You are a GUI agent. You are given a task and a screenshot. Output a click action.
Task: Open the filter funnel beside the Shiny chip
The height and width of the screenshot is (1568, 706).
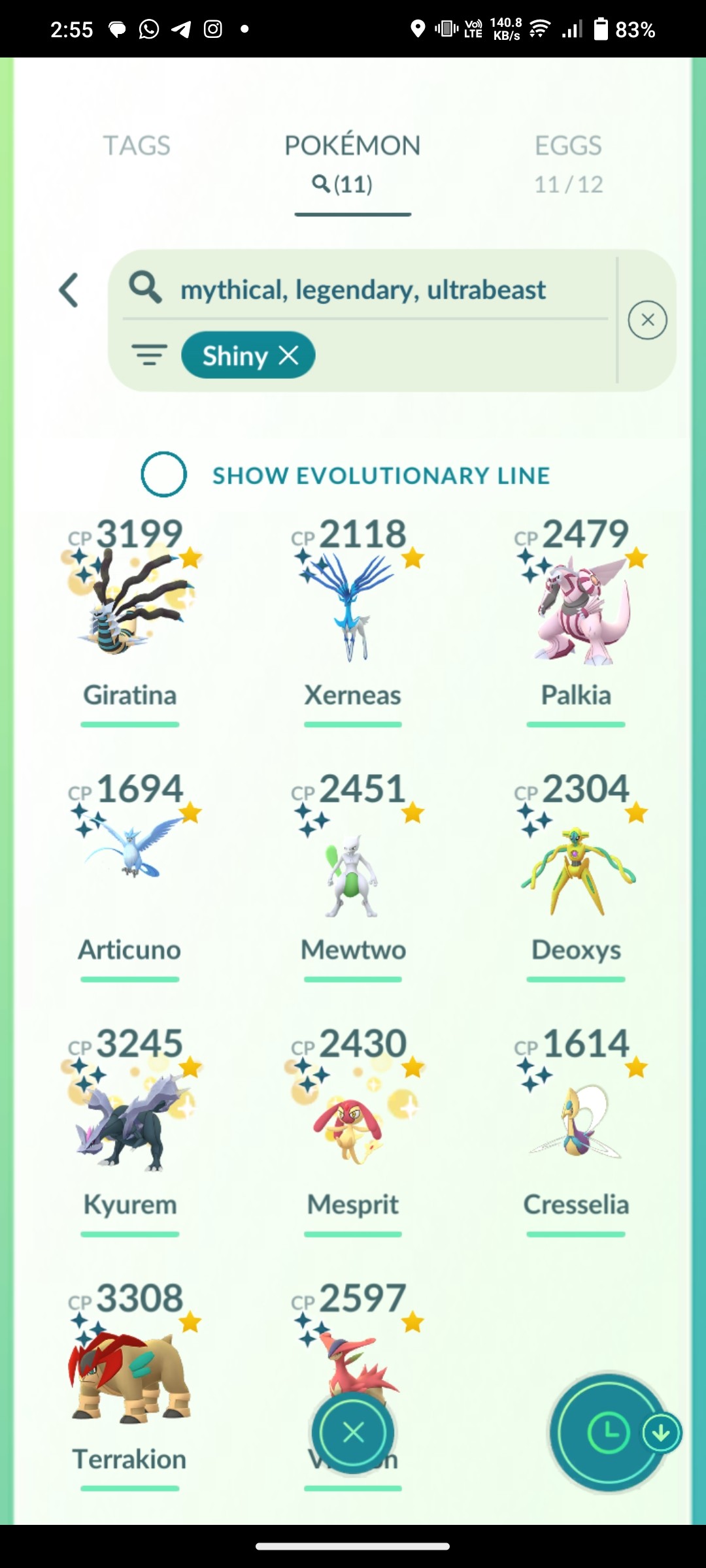(149, 355)
